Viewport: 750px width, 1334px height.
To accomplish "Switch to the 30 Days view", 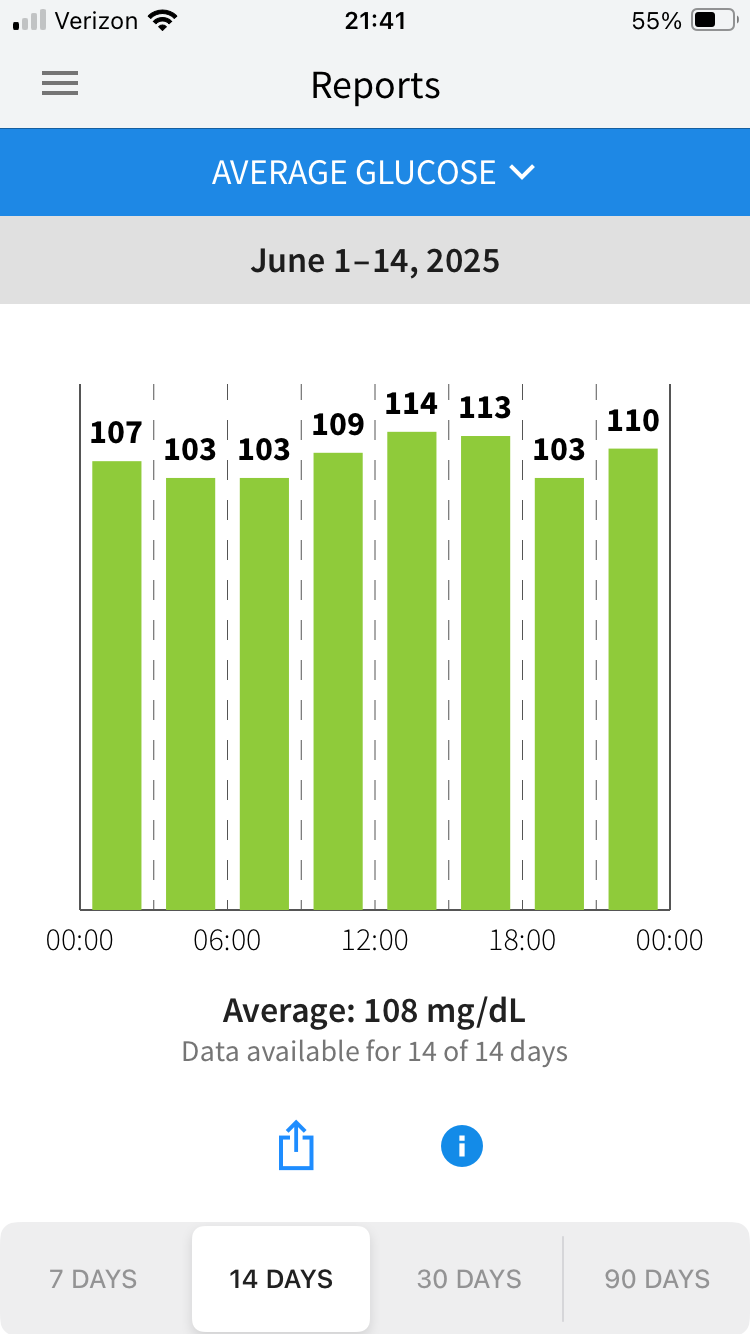I will (x=469, y=1278).
